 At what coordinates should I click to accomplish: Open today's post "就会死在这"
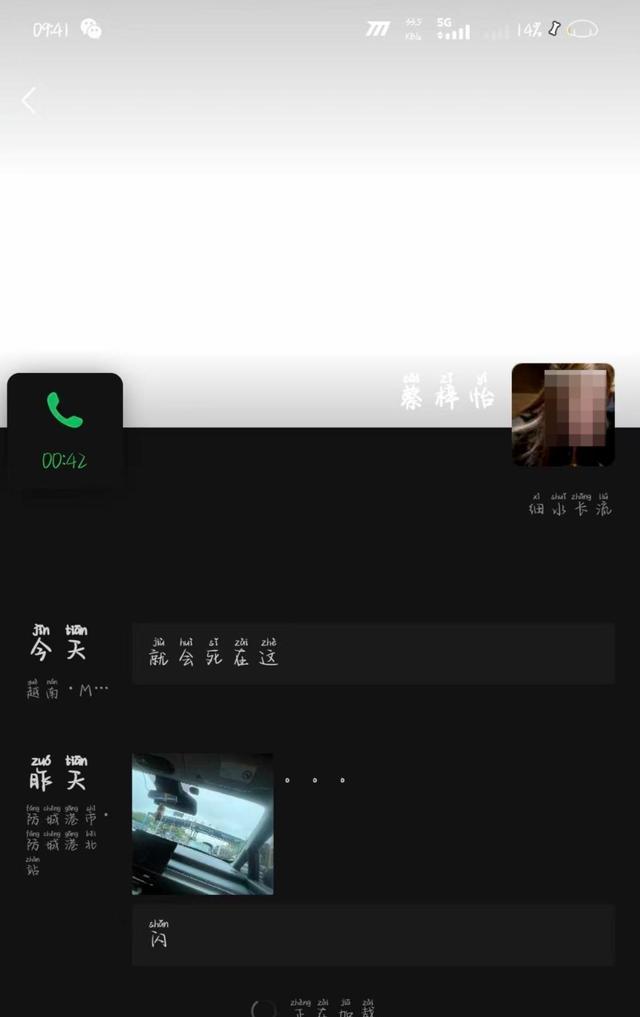(372, 654)
